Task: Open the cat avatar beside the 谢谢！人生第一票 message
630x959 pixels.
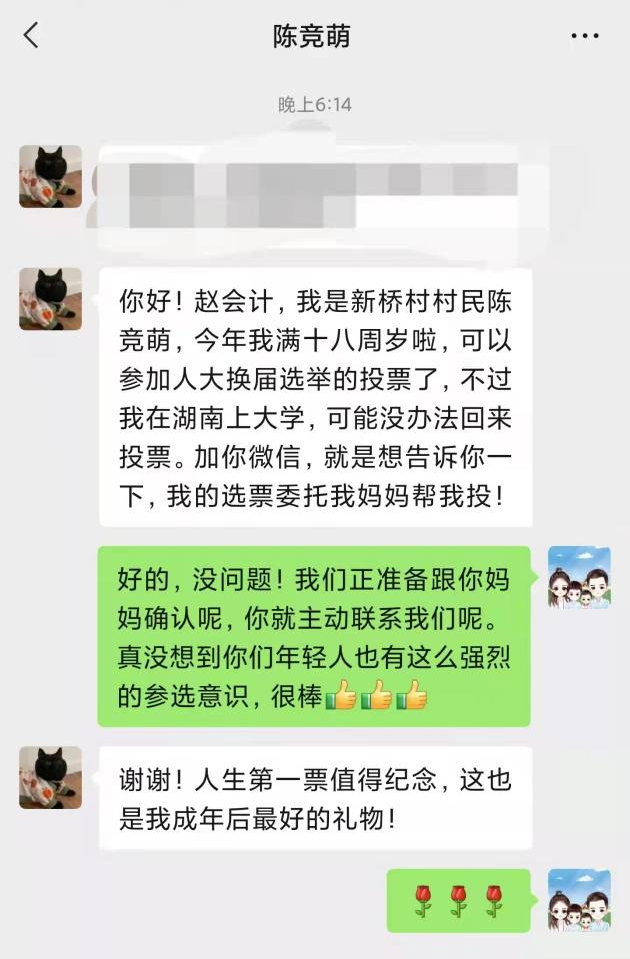Action: [x=50, y=777]
